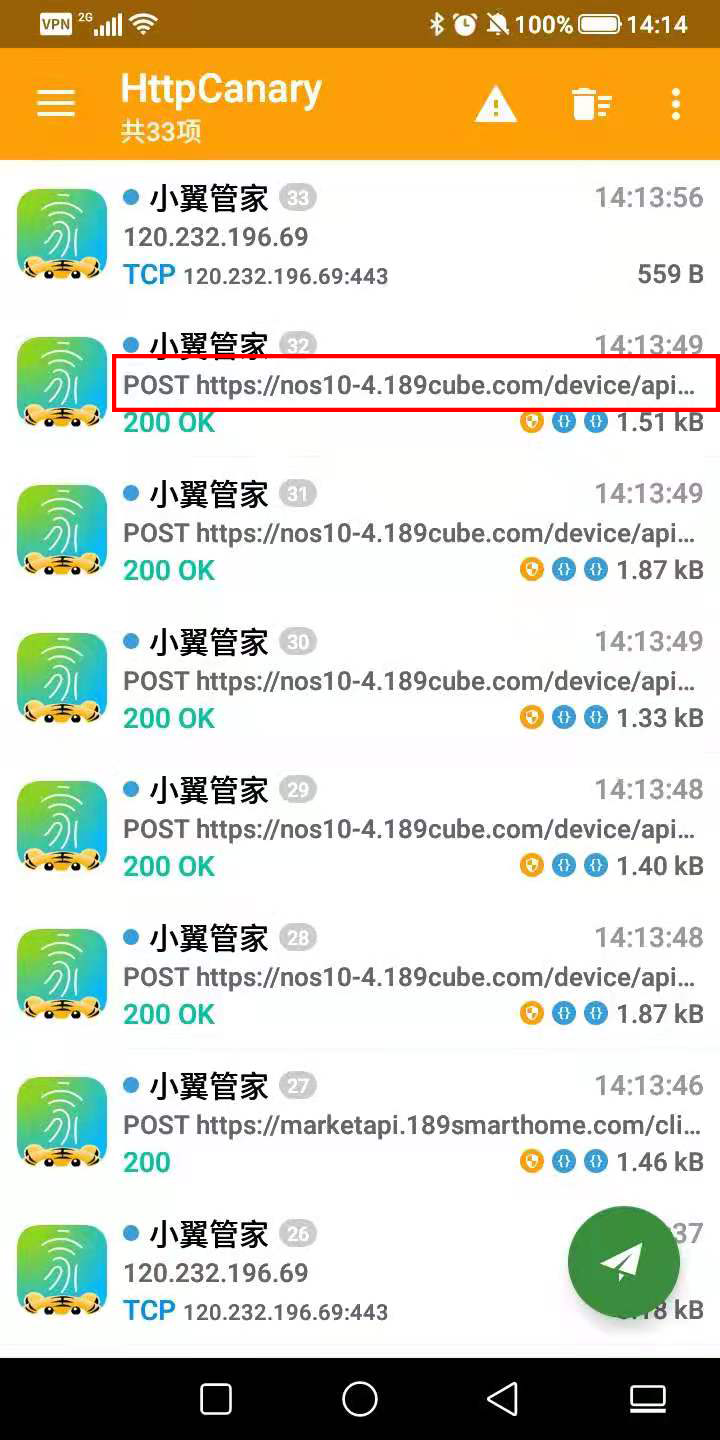This screenshot has width=720, height=1440.
Task: Go back using system navigation
Action: point(503,1398)
